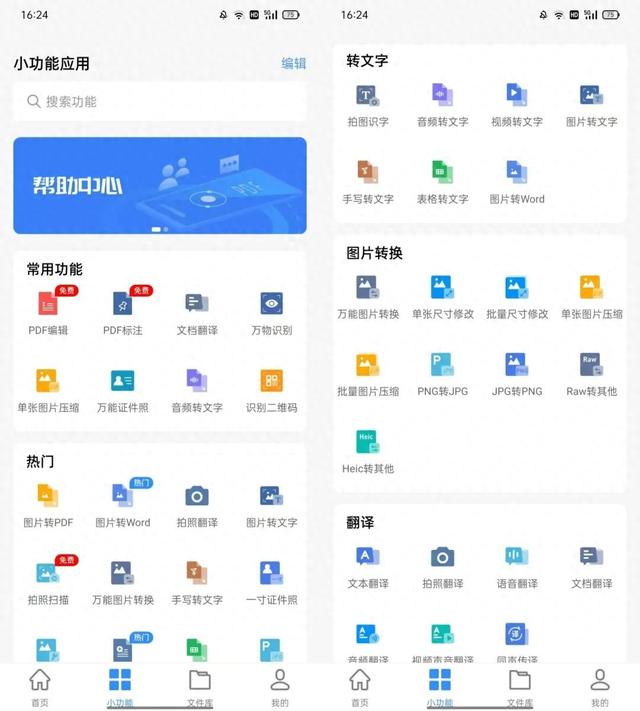Select 视频转文字

[x=517, y=105]
